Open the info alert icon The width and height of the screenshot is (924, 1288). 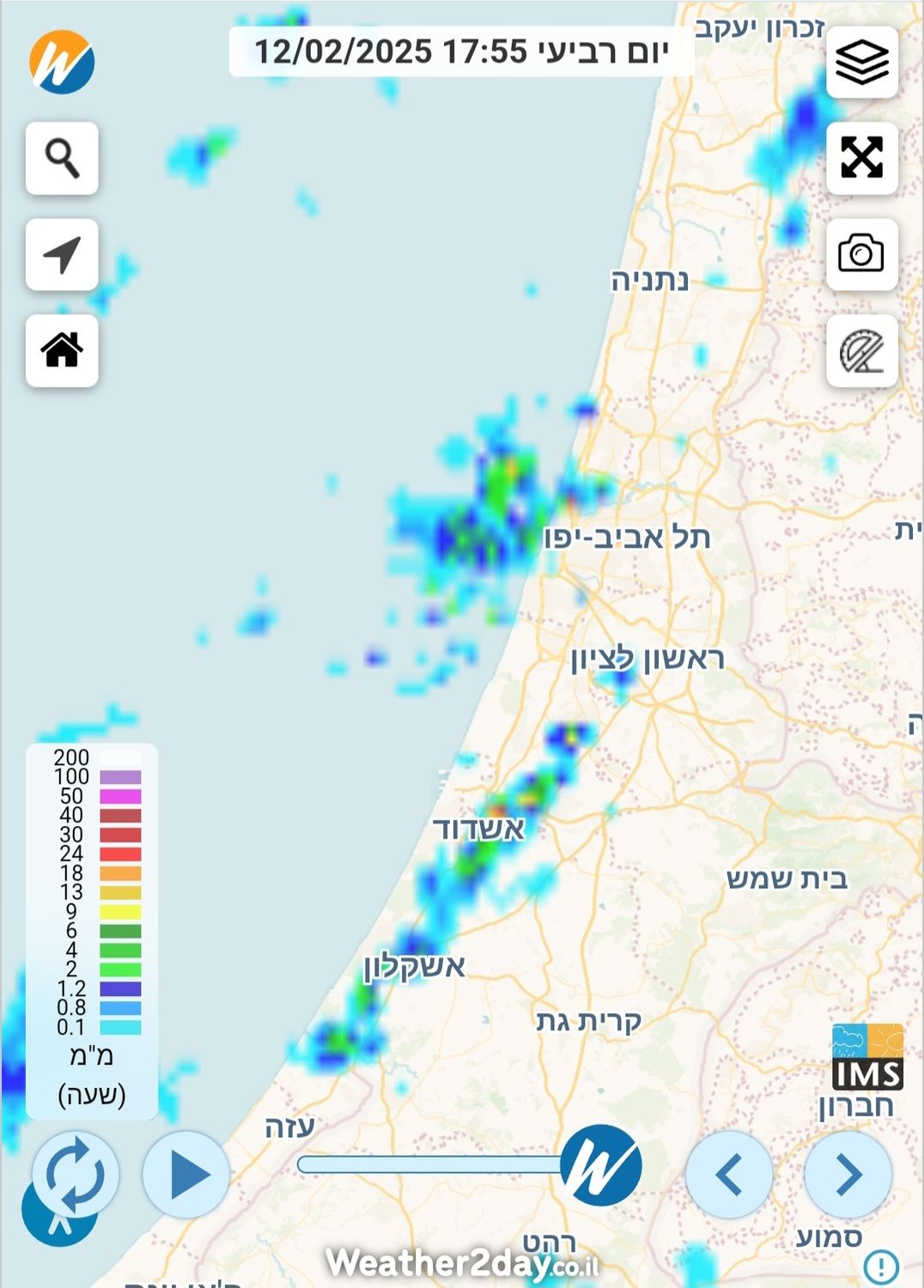(881, 1266)
